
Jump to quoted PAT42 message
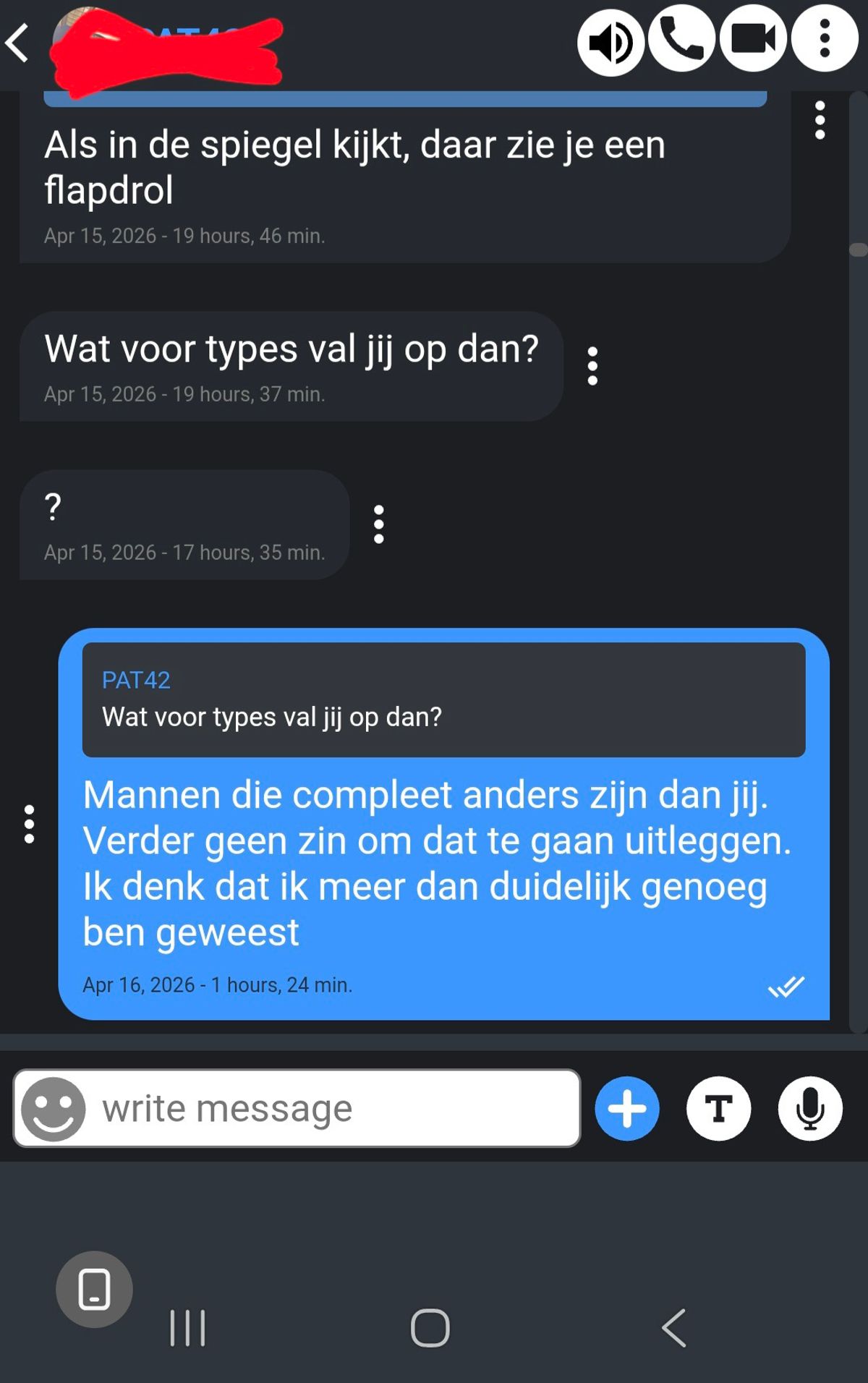443,699
